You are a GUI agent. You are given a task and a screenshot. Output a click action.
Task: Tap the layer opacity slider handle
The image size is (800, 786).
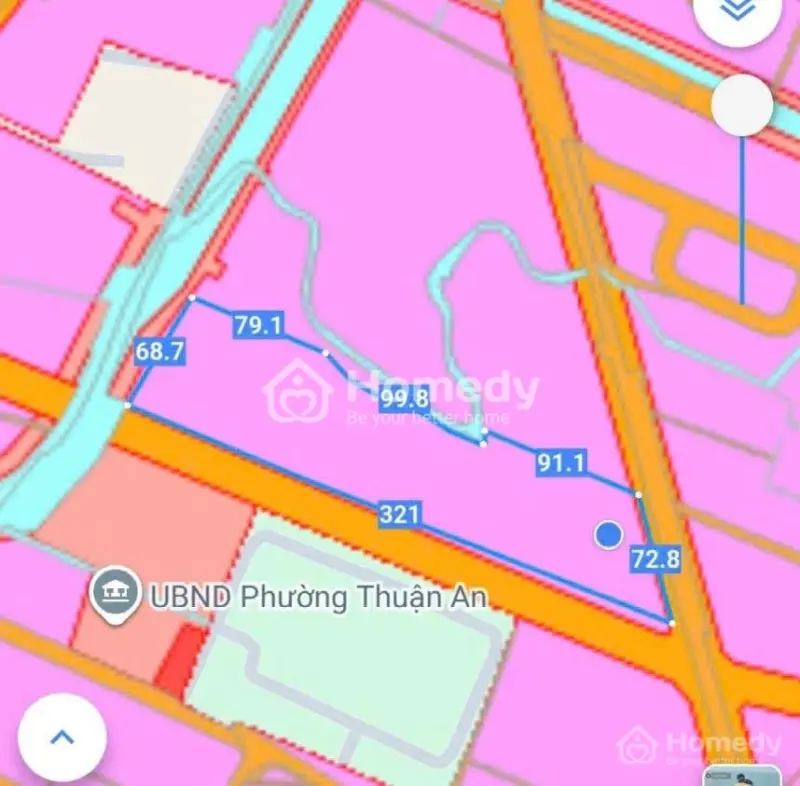(x=742, y=105)
